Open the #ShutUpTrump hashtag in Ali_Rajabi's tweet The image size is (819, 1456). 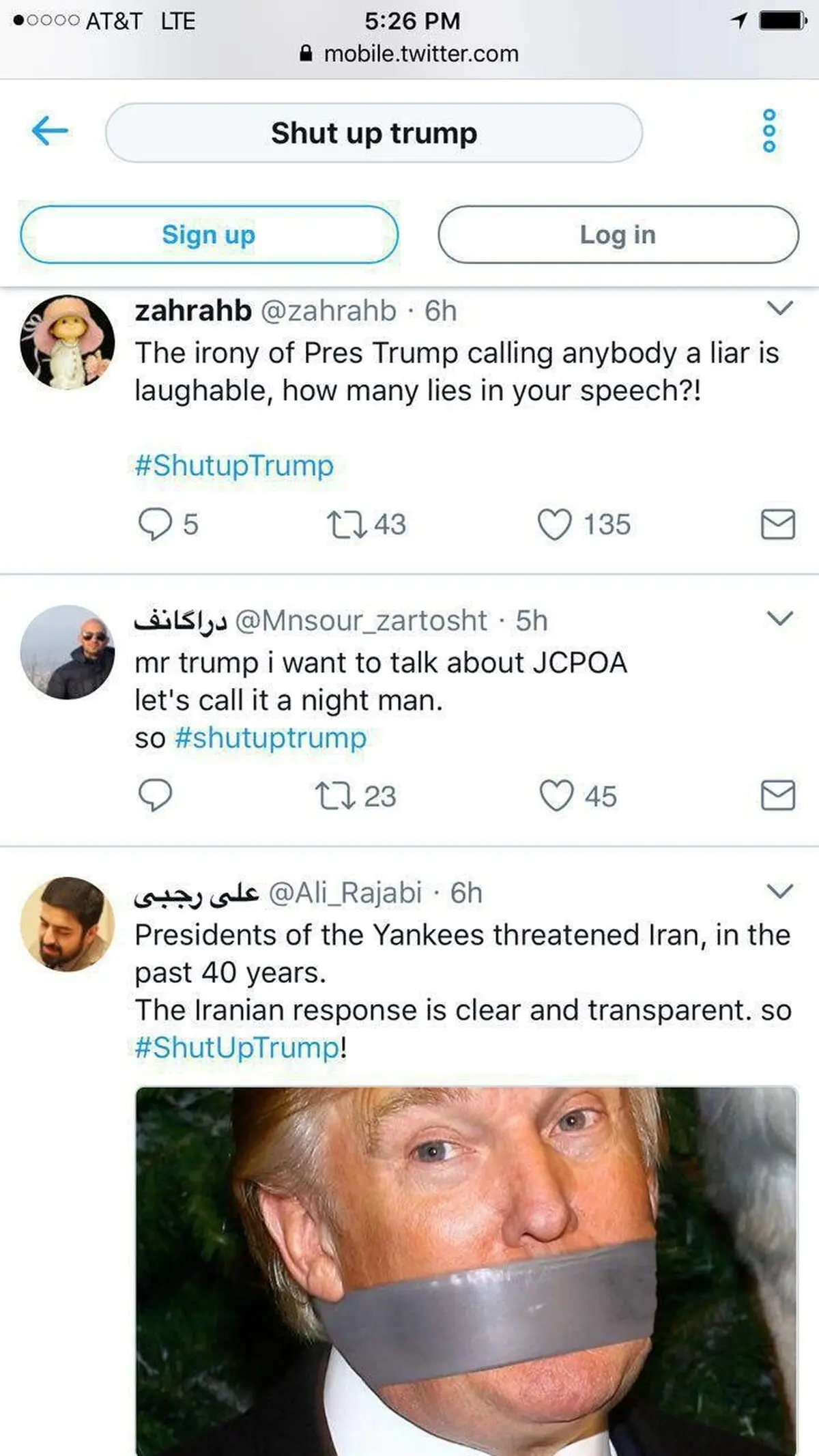pyautogui.click(x=237, y=1048)
